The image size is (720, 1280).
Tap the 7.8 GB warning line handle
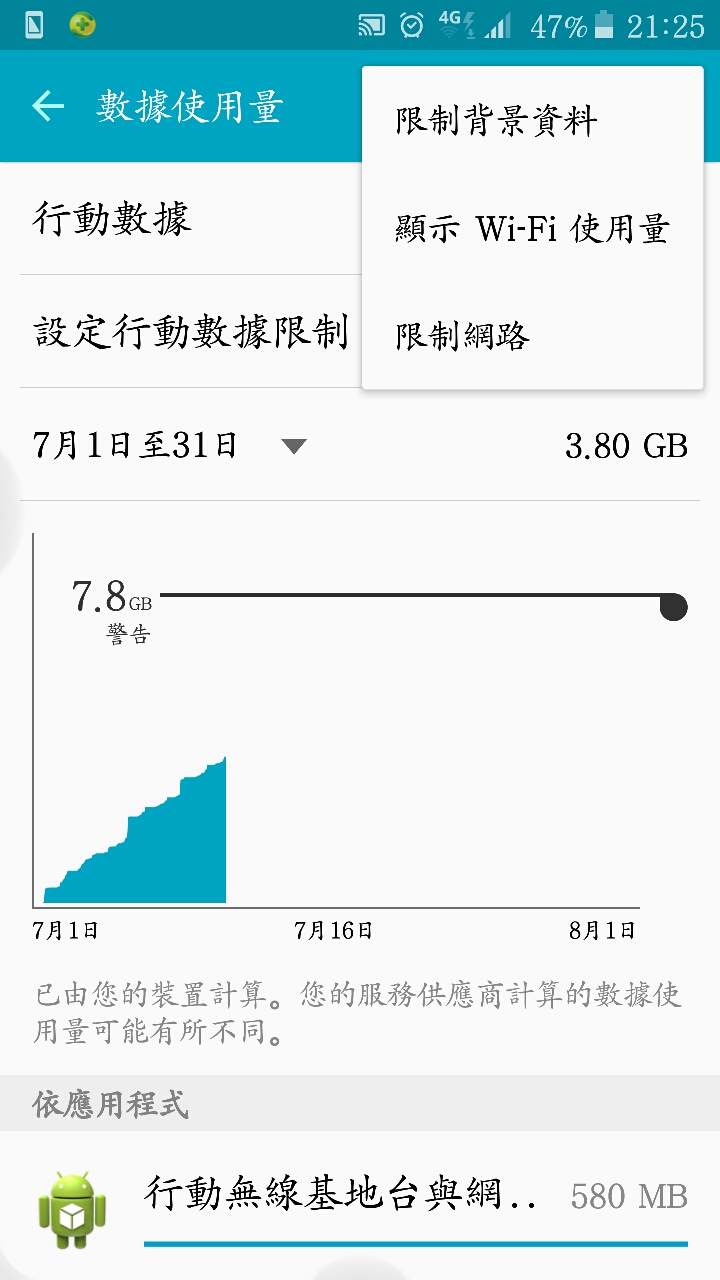click(x=673, y=606)
